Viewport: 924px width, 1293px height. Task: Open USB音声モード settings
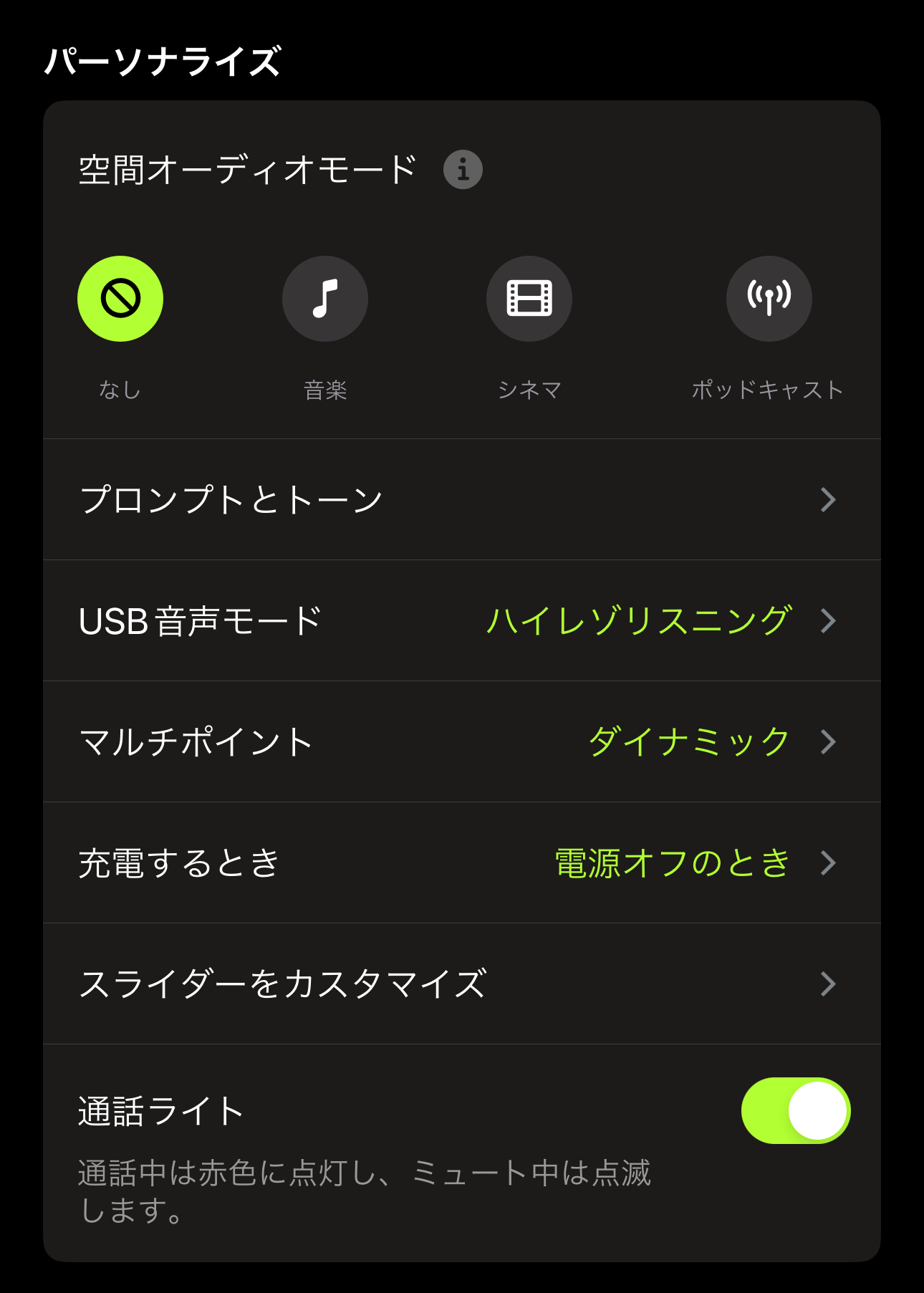(x=461, y=621)
